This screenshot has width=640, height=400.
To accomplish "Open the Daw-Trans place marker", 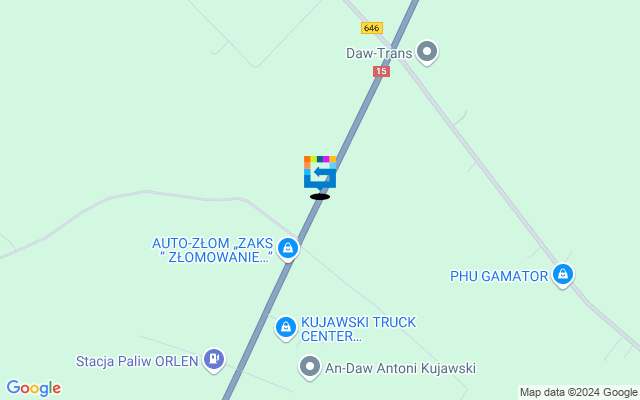I will coord(427,51).
